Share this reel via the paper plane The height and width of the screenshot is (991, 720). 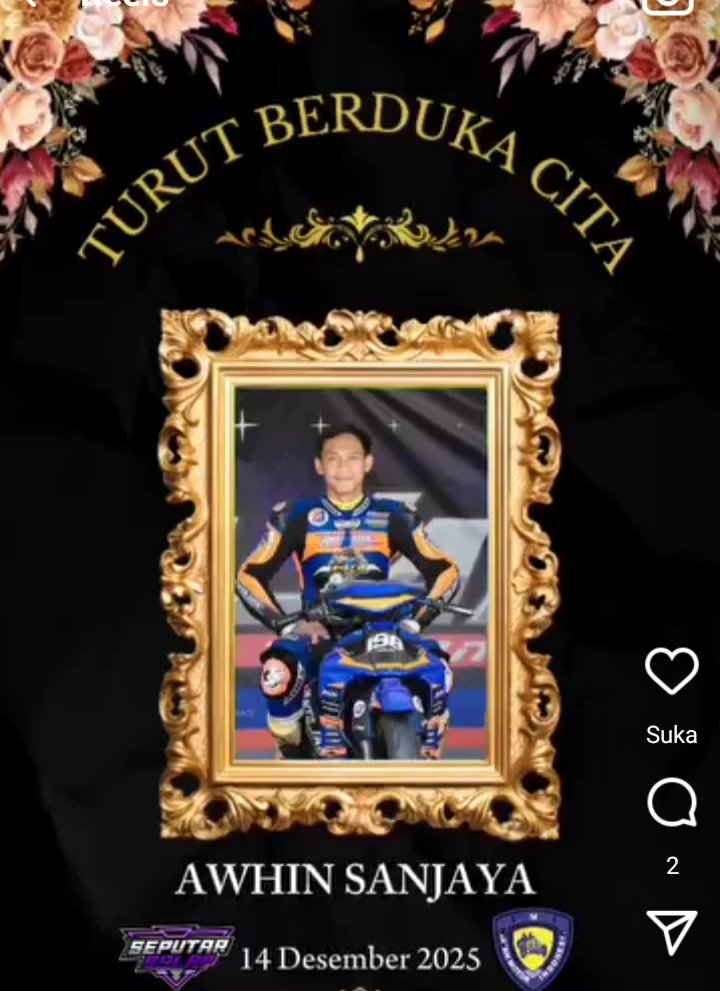[671, 931]
